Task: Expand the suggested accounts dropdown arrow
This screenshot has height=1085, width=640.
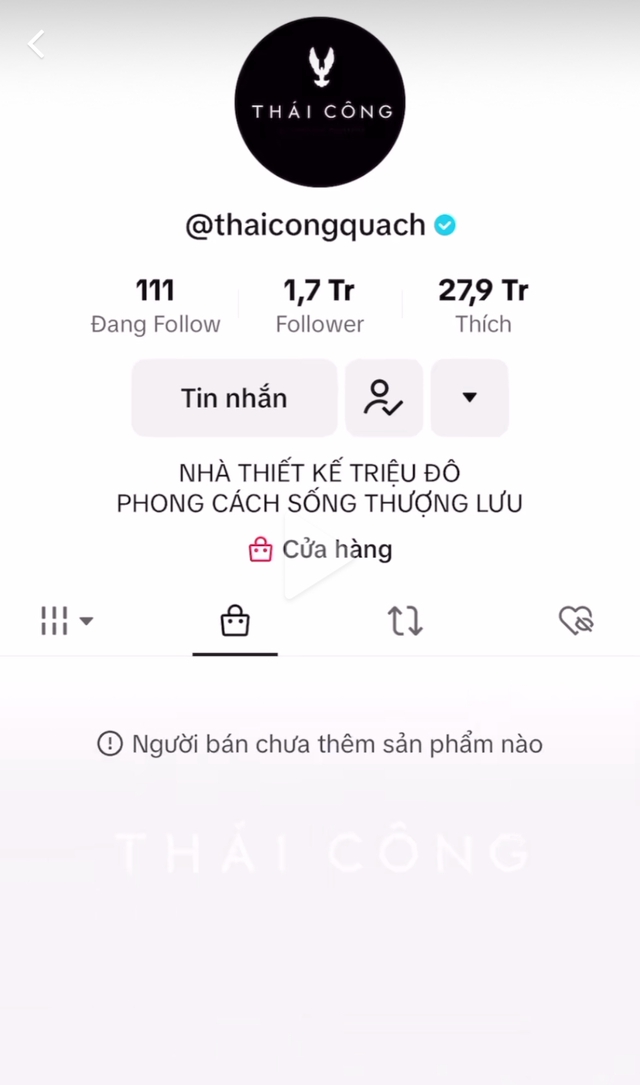Action: coord(469,398)
